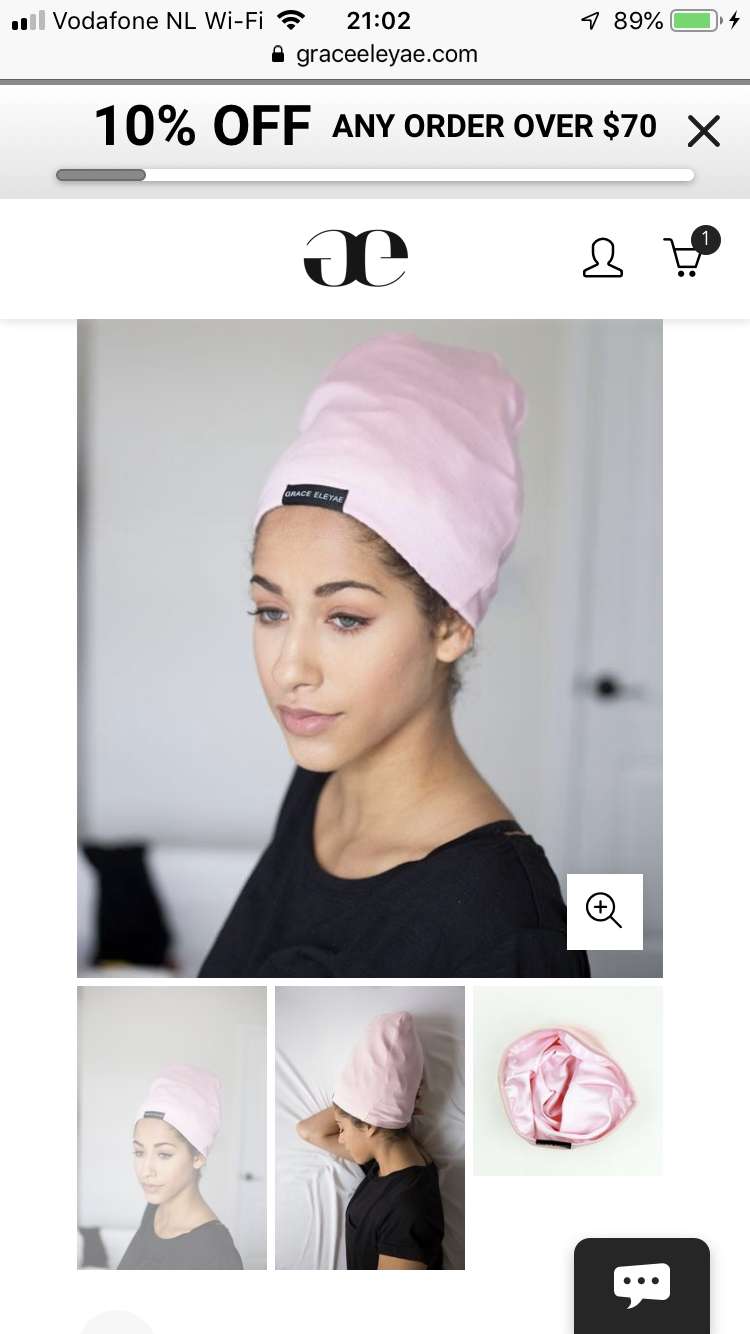Zoom the main product photo
Image resolution: width=750 pixels, height=1334 pixels.
pos(604,911)
